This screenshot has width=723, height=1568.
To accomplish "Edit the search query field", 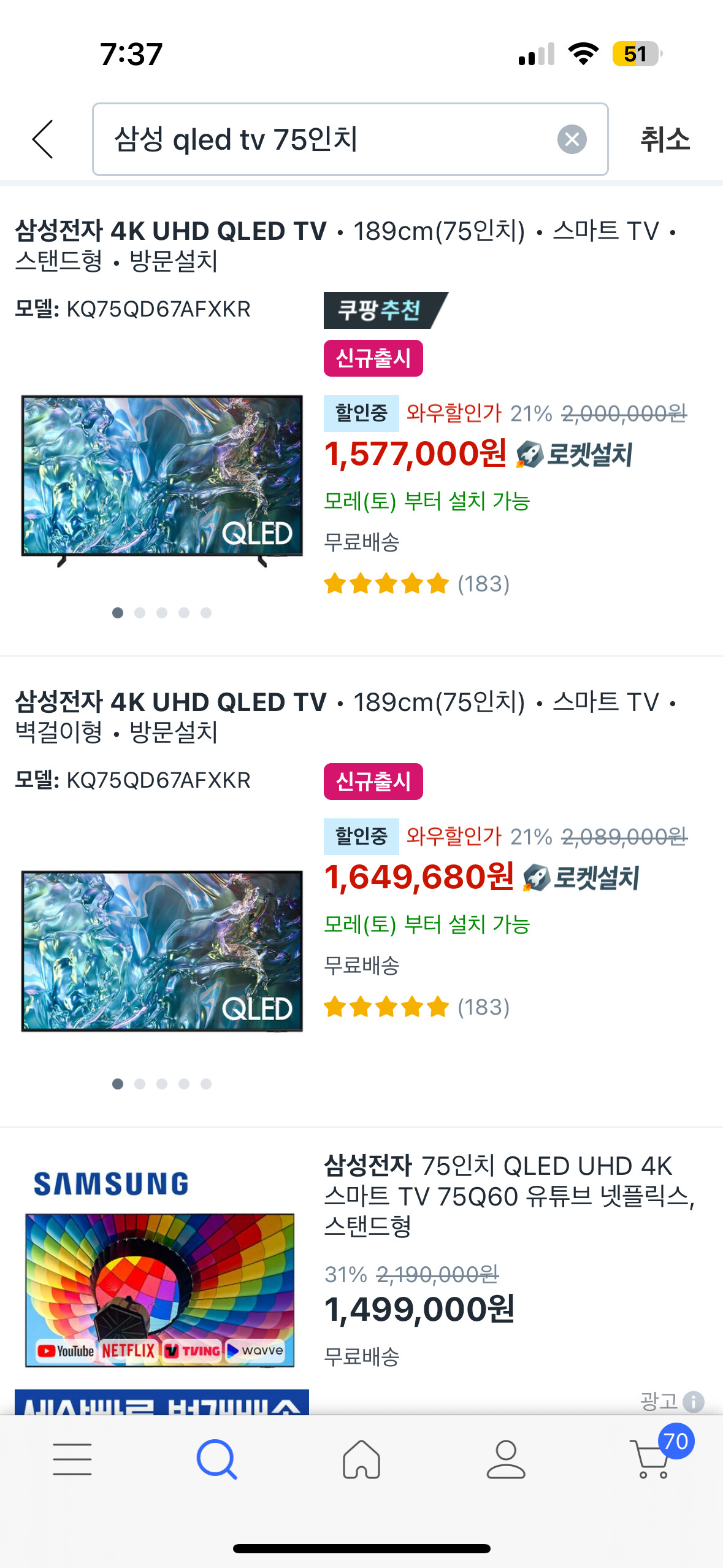I will [325, 139].
